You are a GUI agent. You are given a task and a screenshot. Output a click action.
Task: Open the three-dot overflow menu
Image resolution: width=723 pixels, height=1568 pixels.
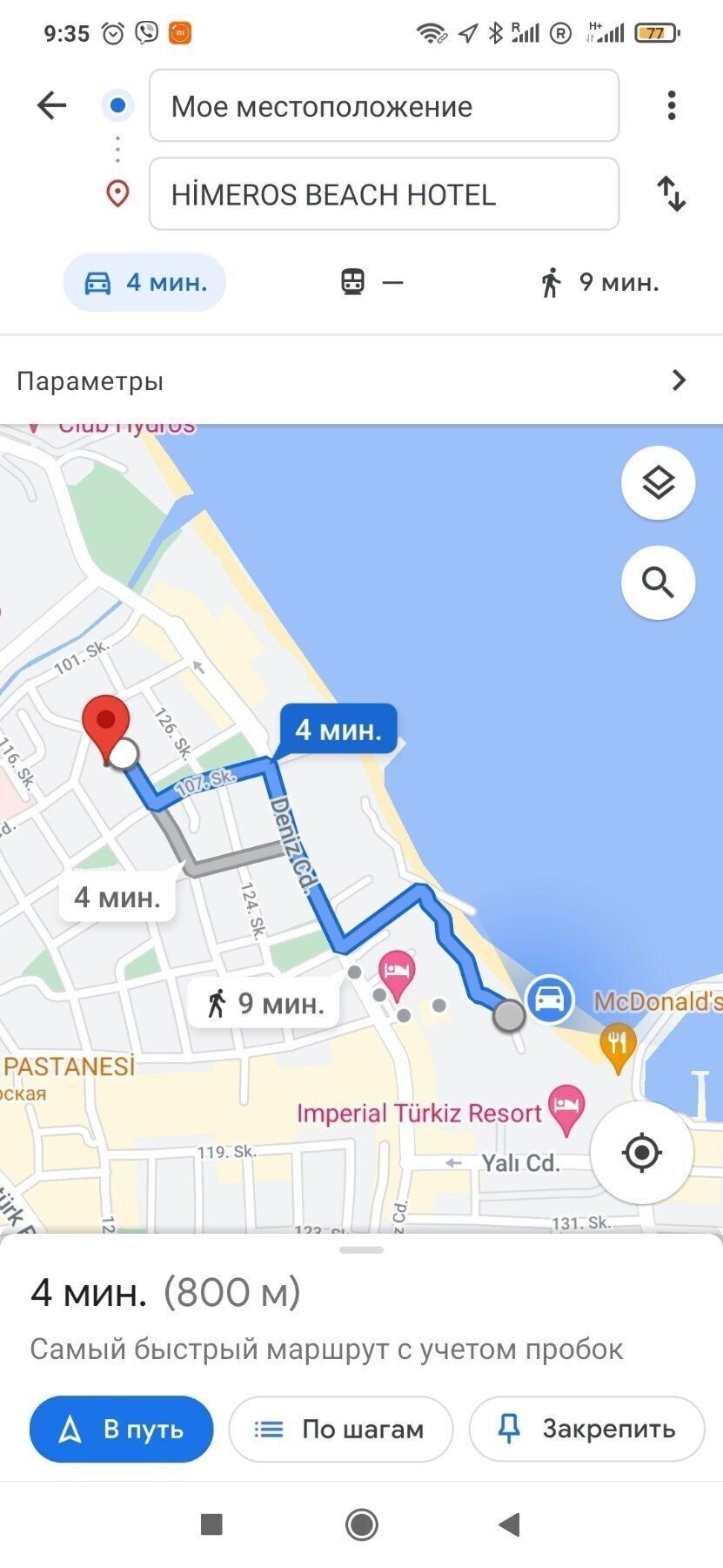(x=671, y=105)
